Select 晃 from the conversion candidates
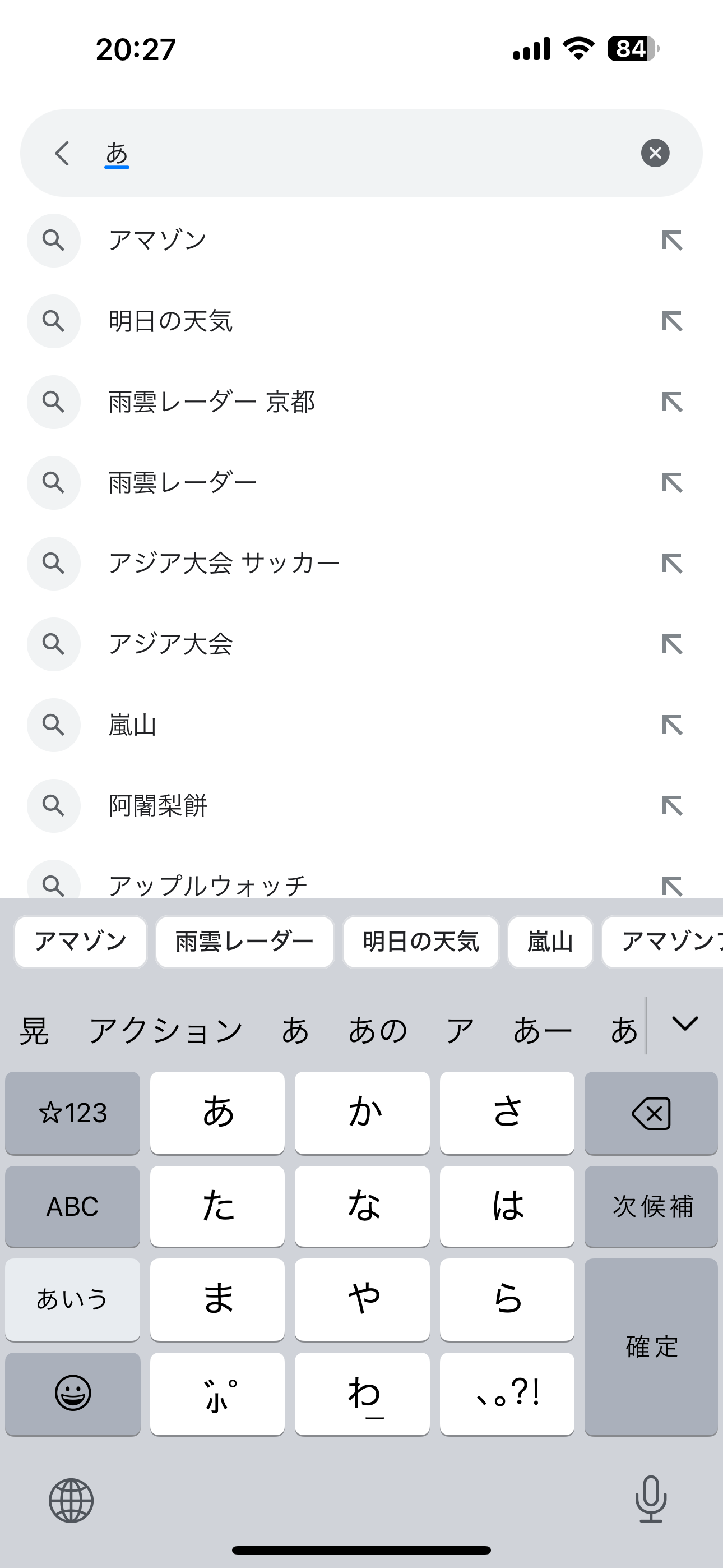The height and width of the screenshot is (1568, 723). click(x=34, y=1029)
